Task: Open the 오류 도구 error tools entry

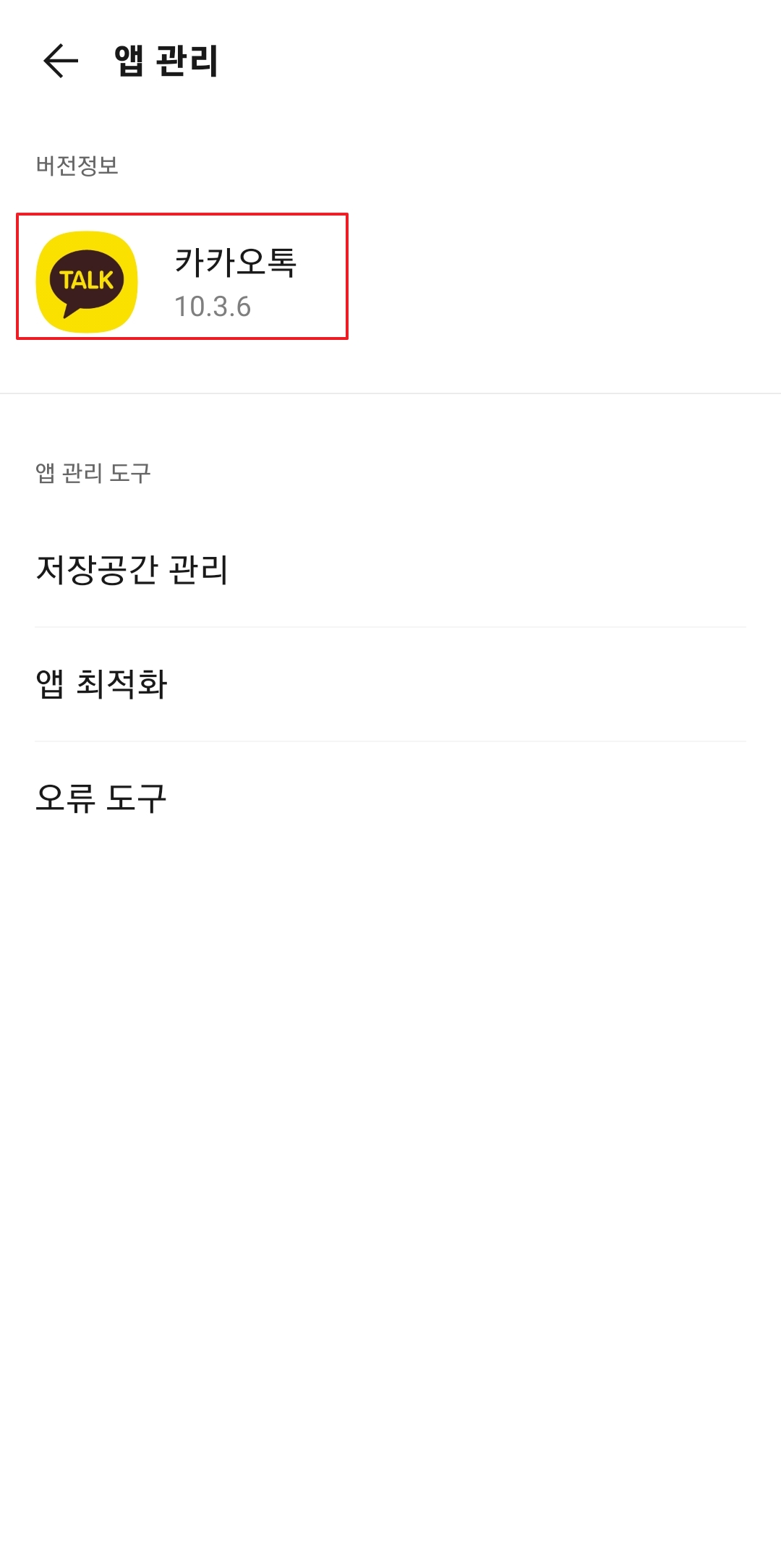Action: (x=101, y=796)
